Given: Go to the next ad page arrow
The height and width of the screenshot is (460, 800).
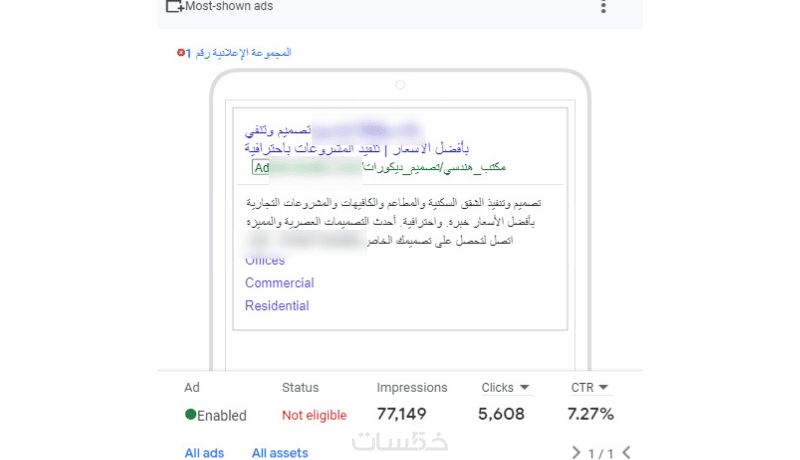Looking at the screenshot, I should pyautogui.click(x=626, y=453).
